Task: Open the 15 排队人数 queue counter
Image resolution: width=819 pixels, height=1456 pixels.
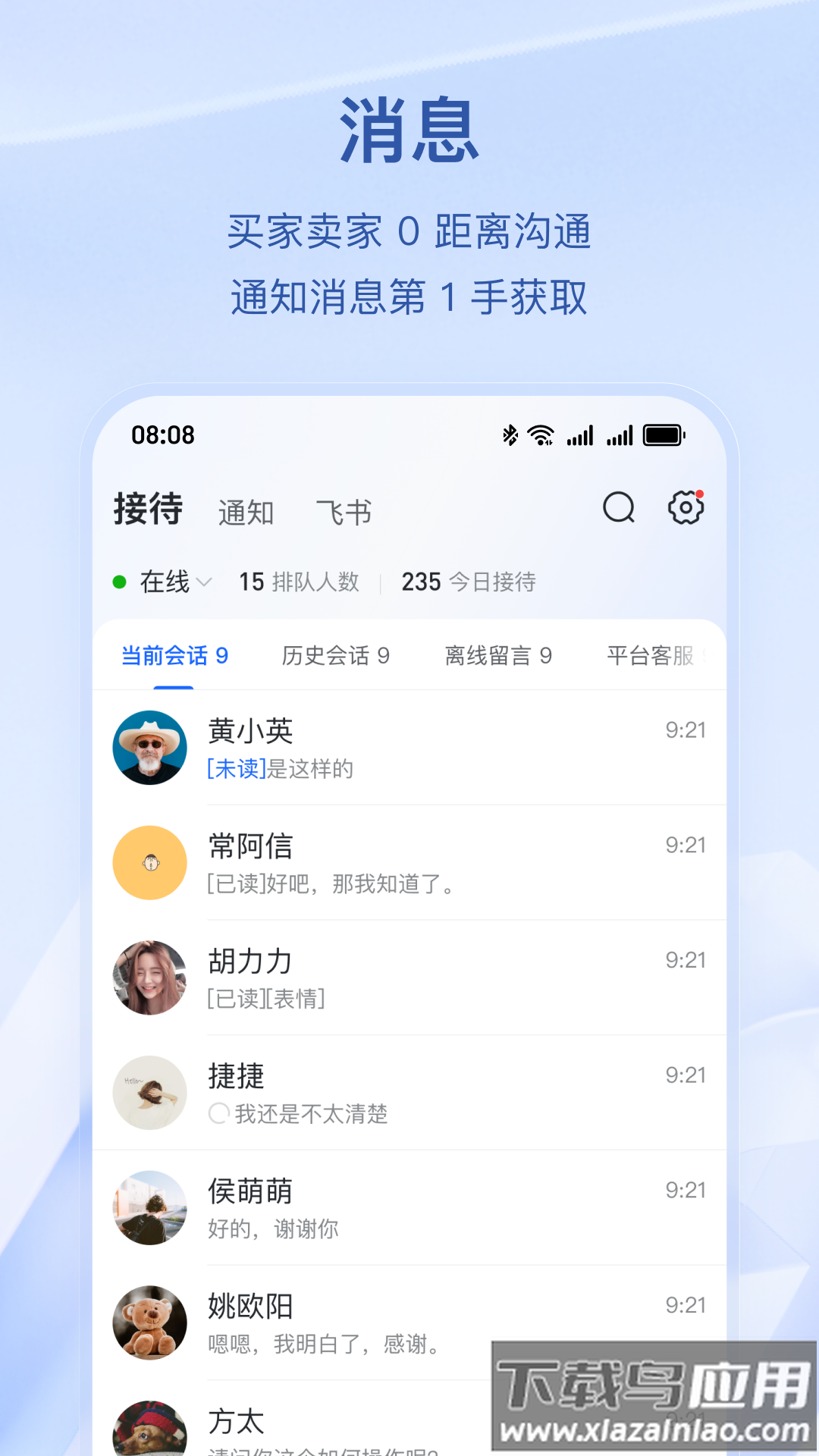Action: point(299,582)
